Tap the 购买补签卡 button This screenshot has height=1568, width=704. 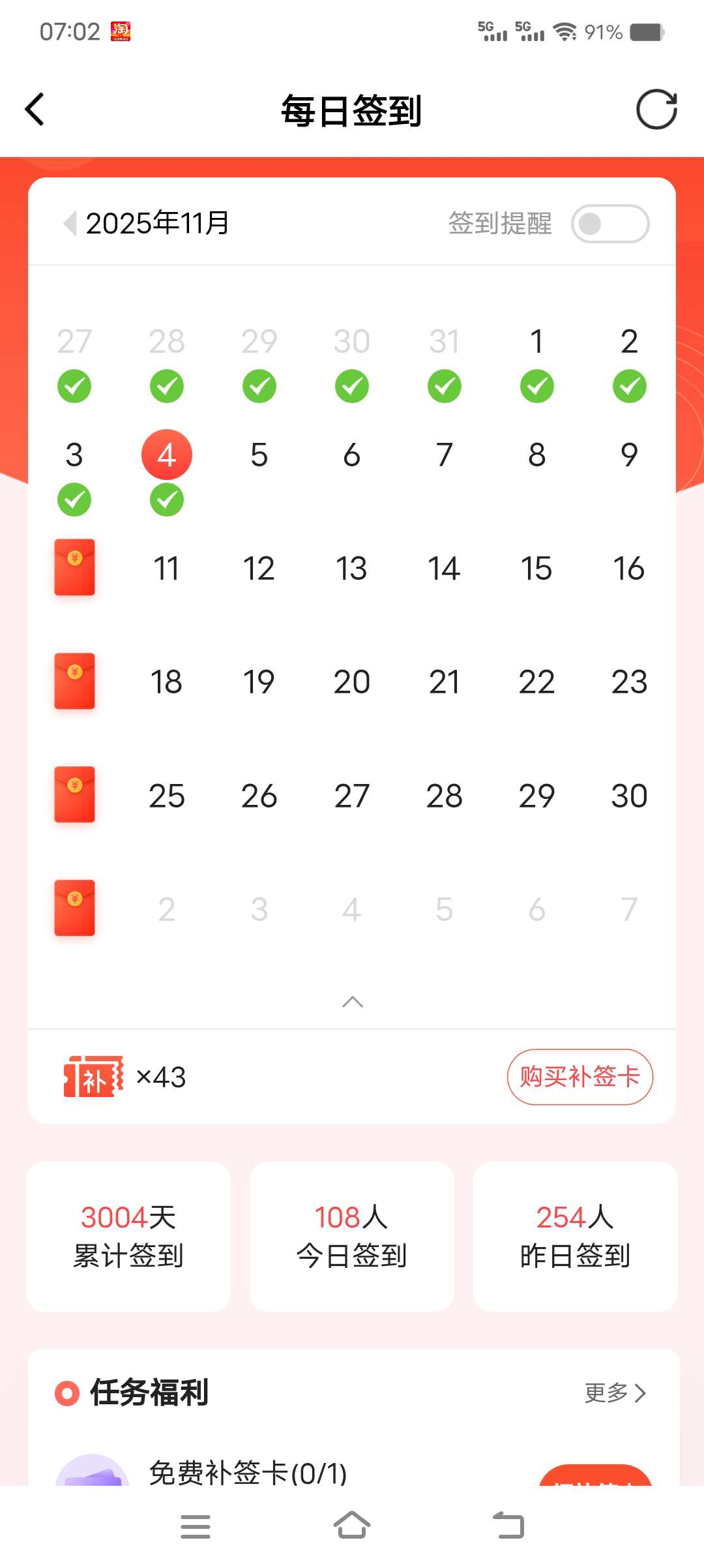[579, 1077]
